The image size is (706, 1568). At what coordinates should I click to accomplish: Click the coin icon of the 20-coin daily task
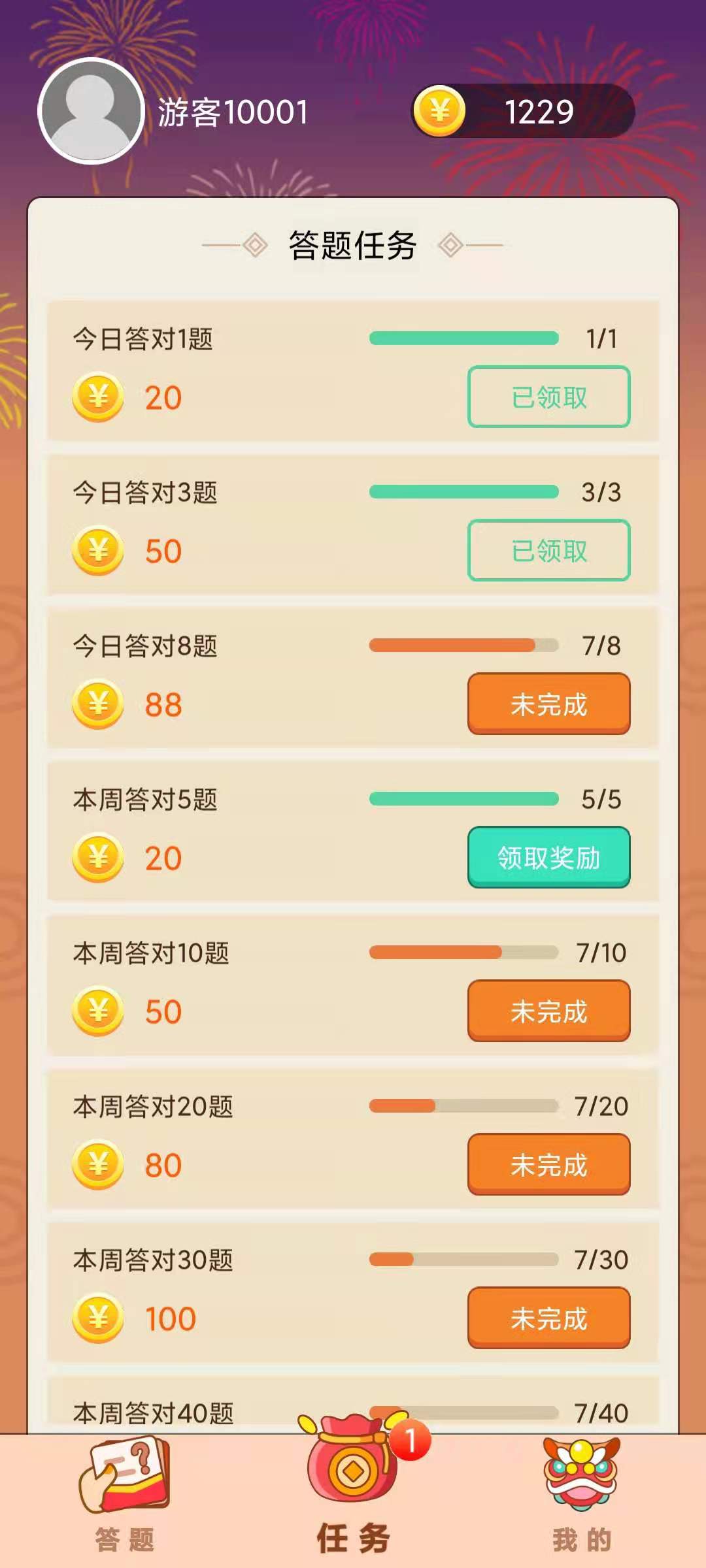[x=99, y=397]
